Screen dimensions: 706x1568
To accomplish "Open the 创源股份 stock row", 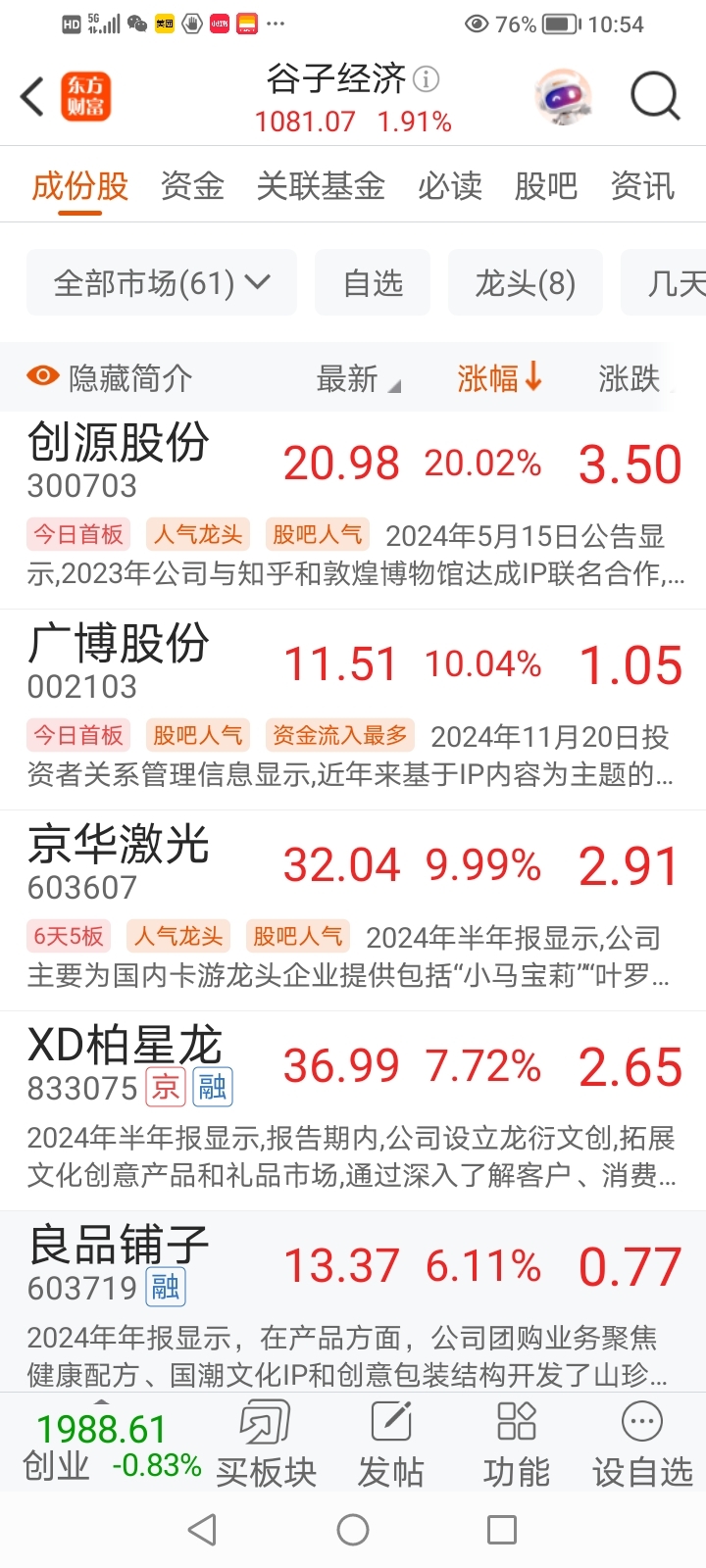I will coord(118,461).
